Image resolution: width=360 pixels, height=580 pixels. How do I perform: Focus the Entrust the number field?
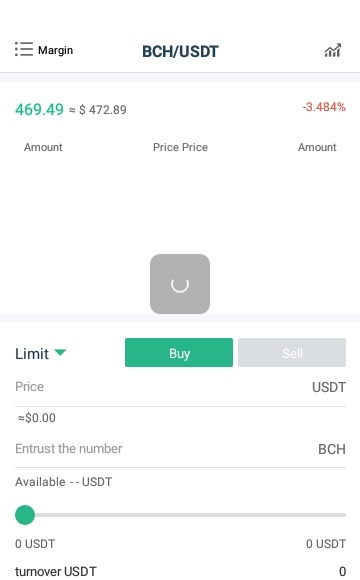pos(180,449)
